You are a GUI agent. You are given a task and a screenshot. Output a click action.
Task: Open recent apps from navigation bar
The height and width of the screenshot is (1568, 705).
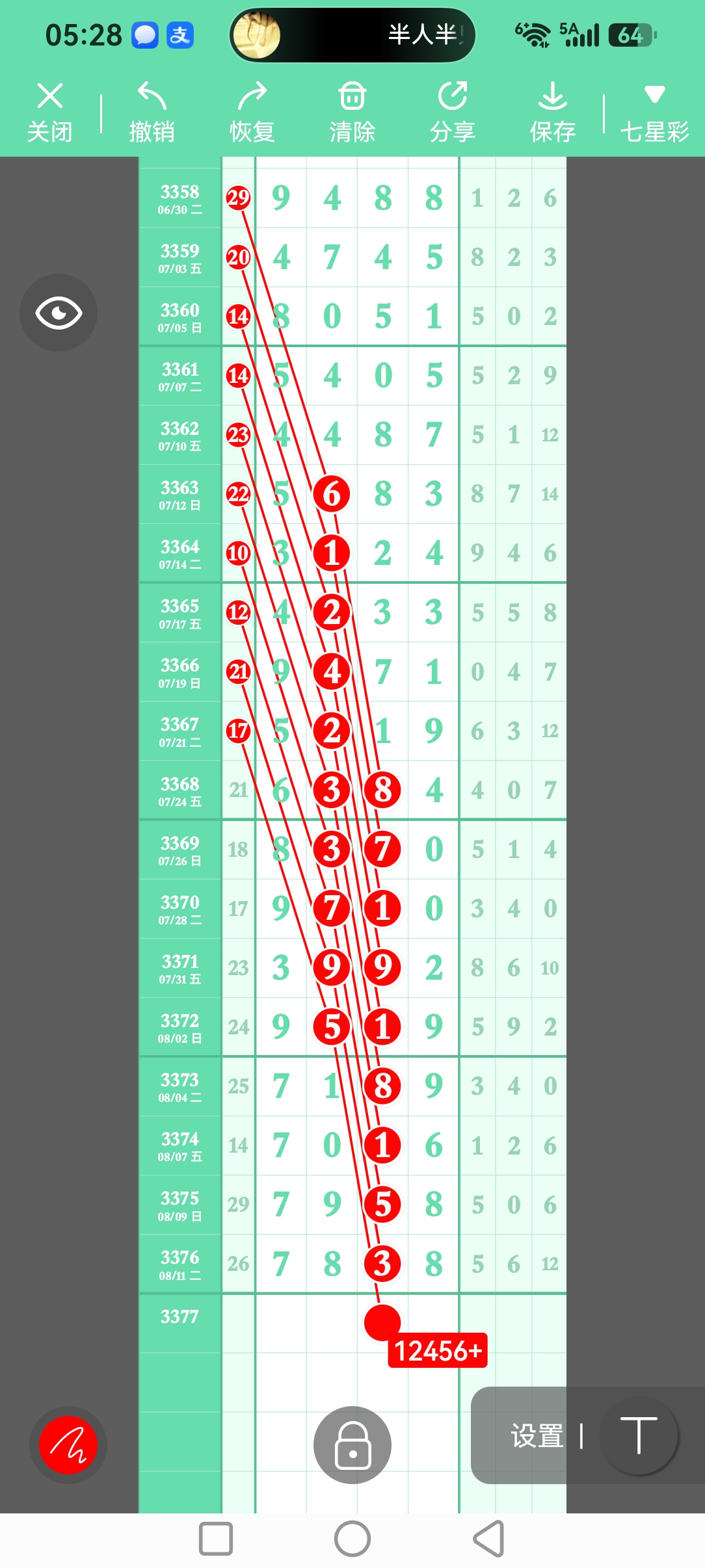[x=216, y=1539]
